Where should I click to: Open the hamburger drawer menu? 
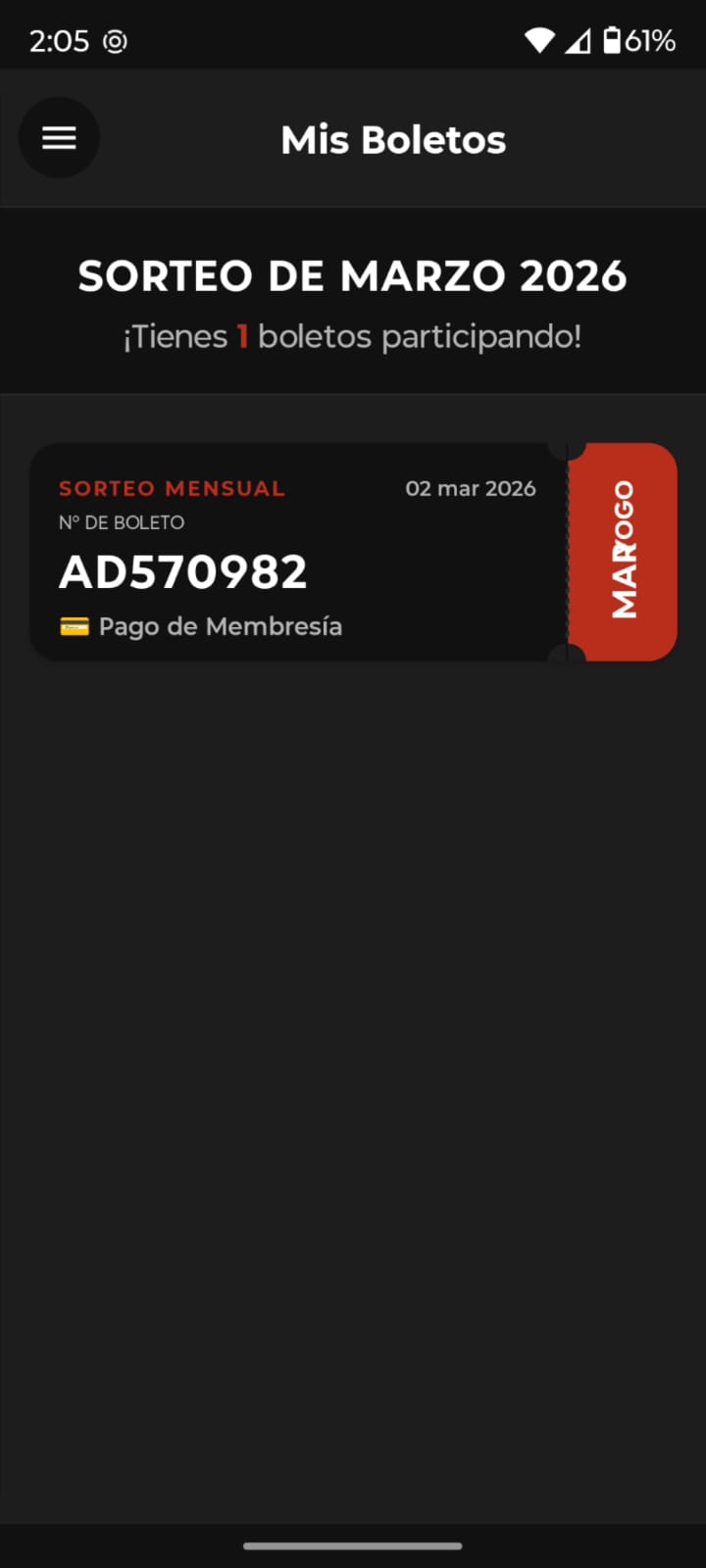pyautogui.click(x=59, y=138)
